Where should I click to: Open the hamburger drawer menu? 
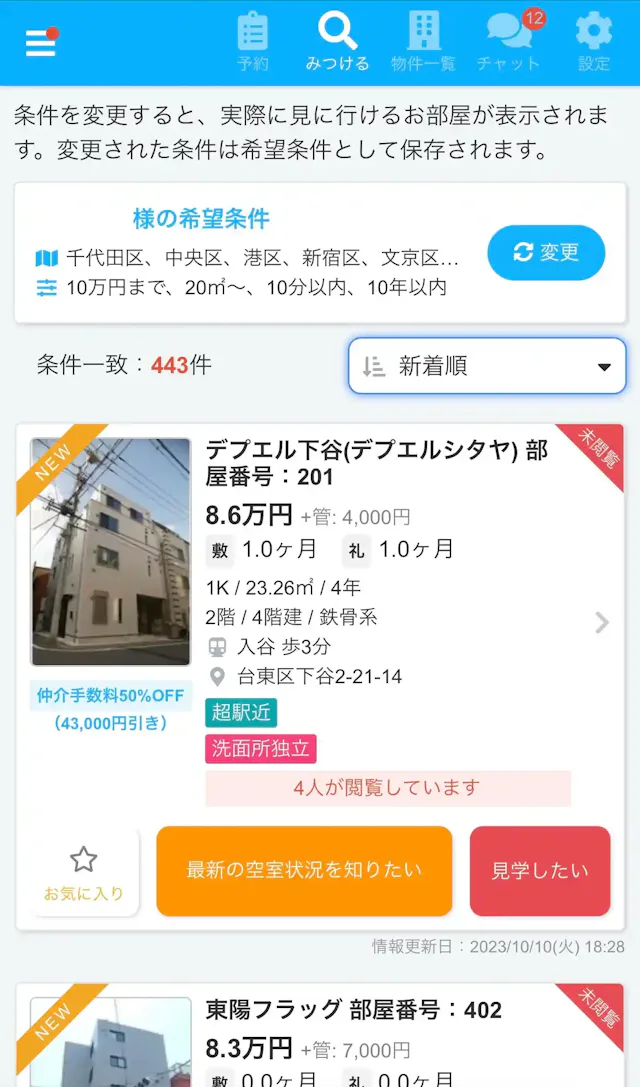coord(41,43)
